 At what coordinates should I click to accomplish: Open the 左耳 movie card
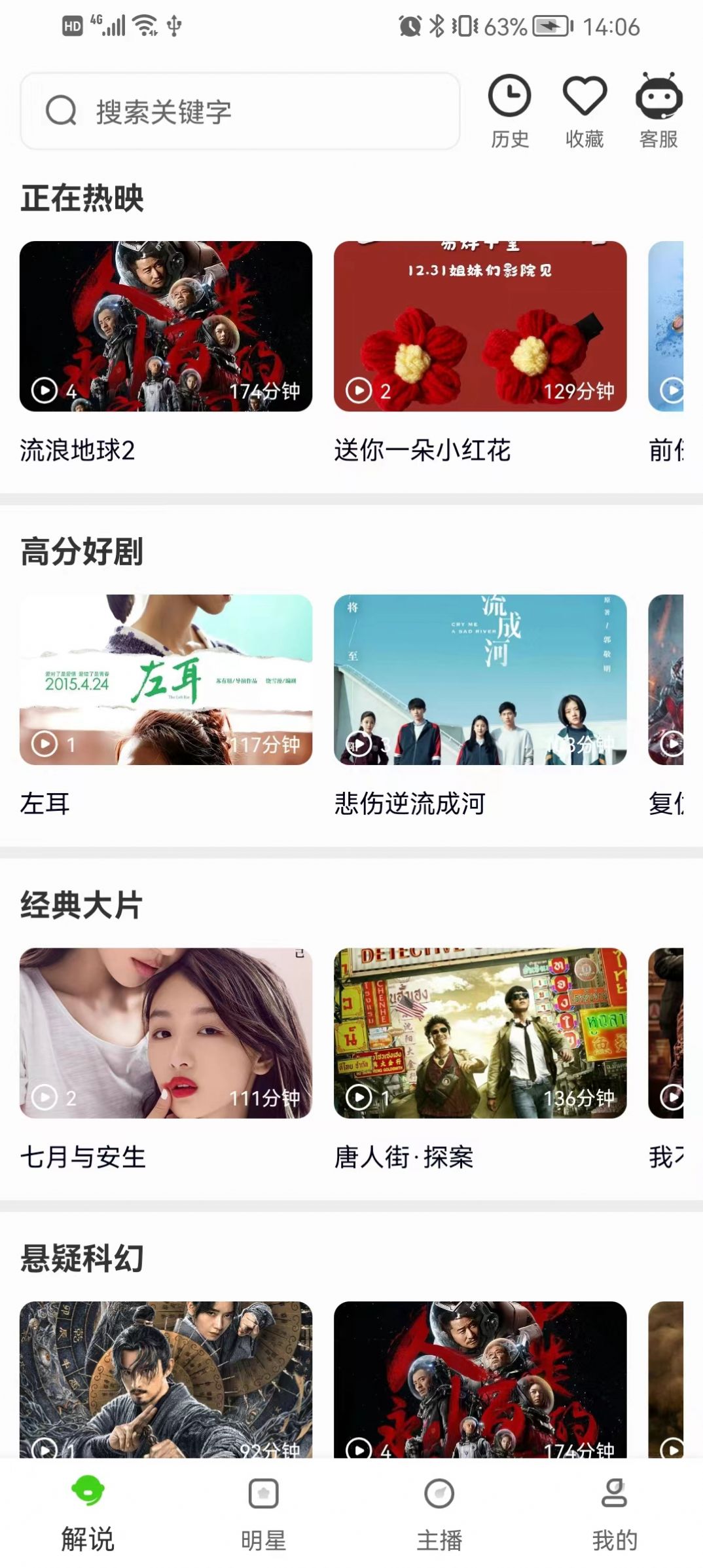[166, 680]
